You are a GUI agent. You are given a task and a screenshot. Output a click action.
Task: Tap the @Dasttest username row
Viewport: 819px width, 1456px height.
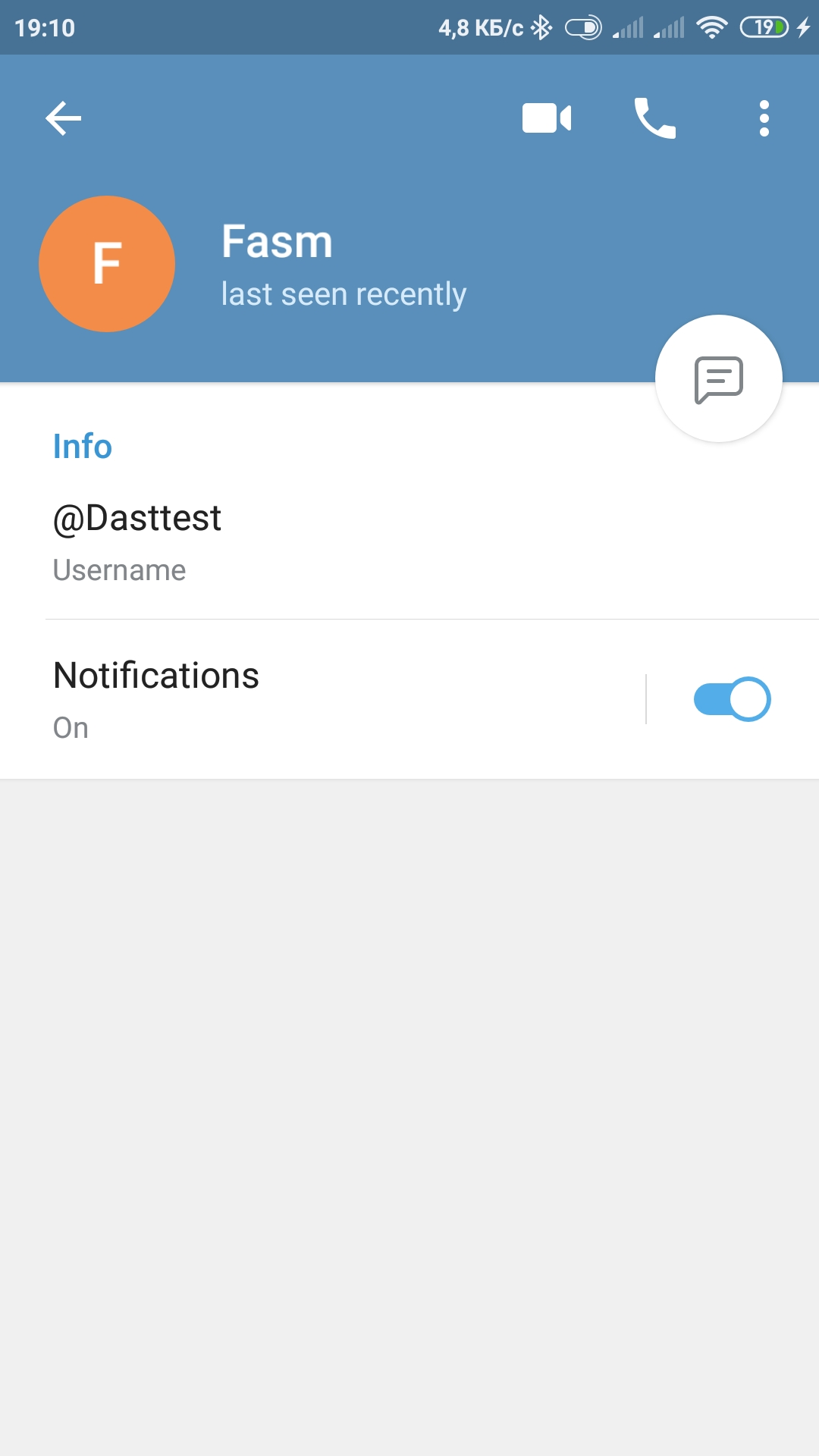tap(409, 543)
